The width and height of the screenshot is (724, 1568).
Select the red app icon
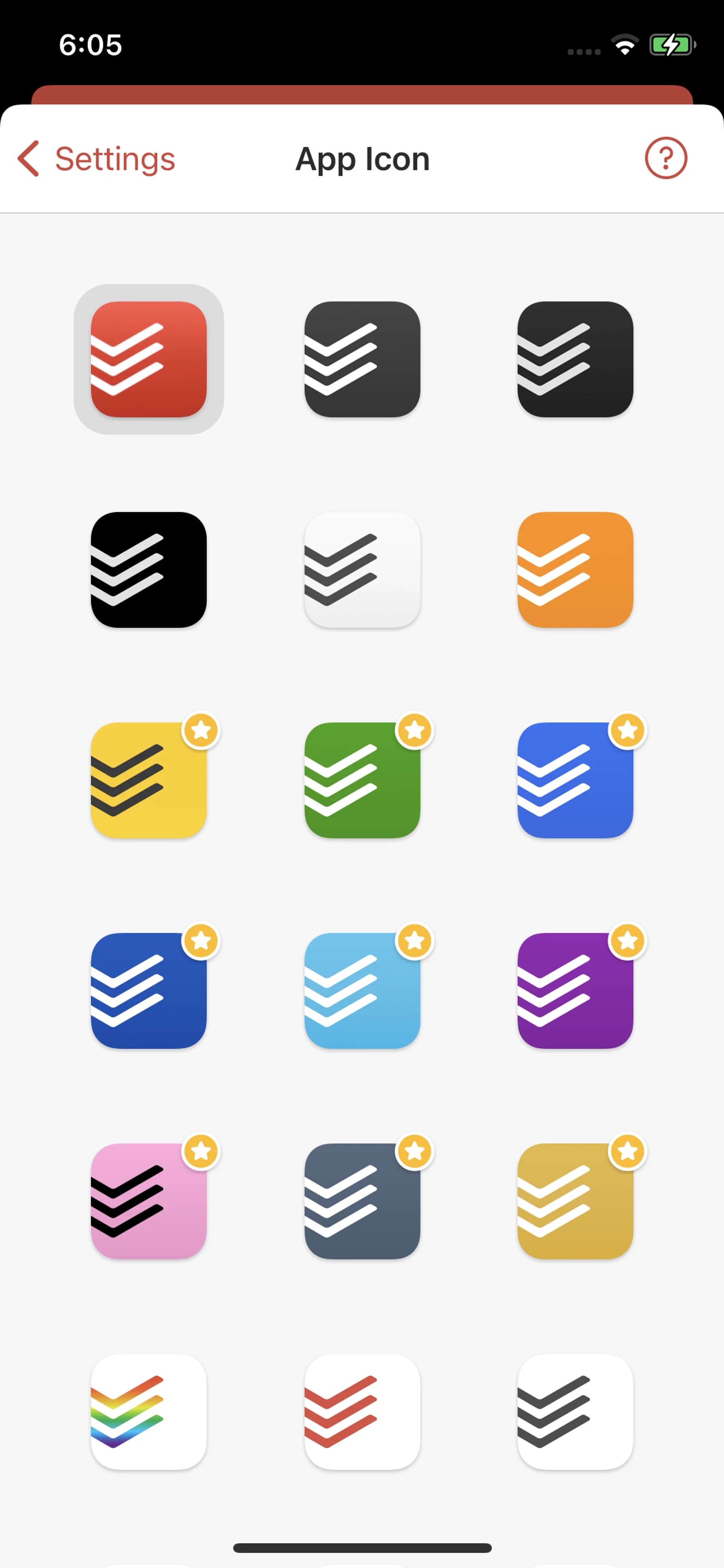tap(149, 359)
